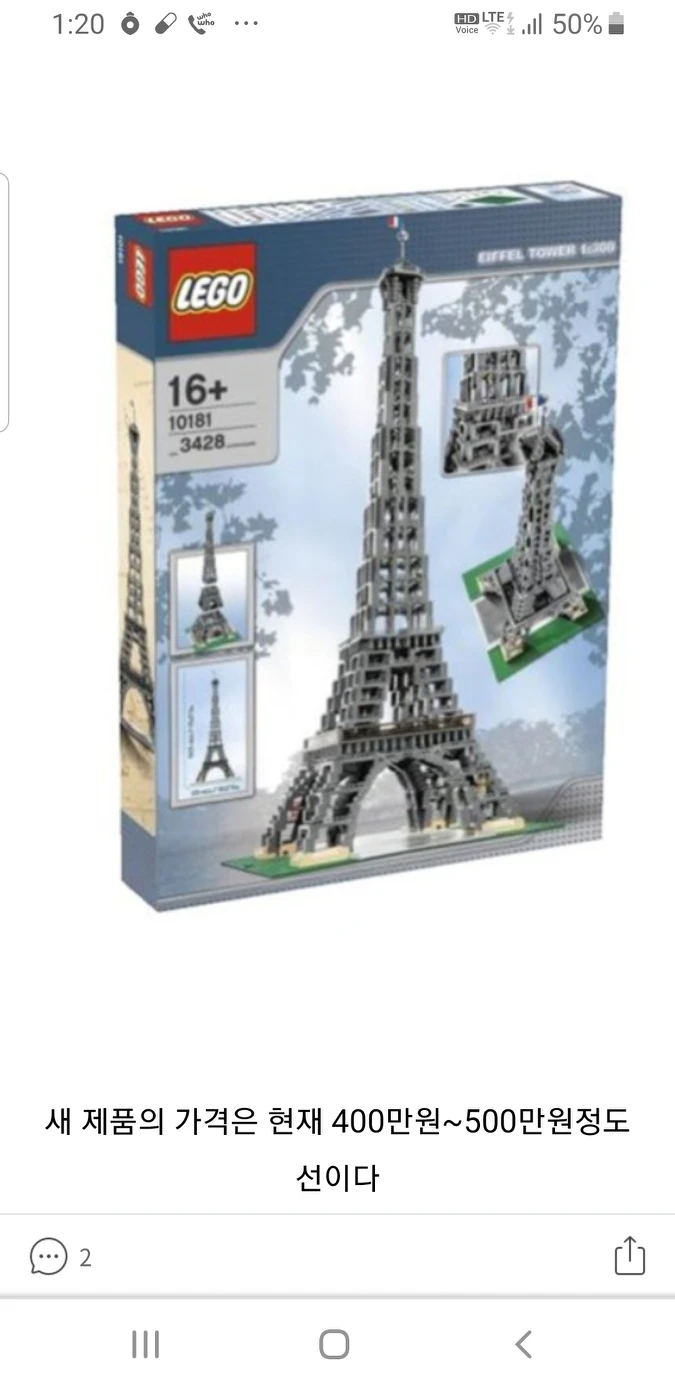Open the recent apps view
Screen dimensions: 675x1388
click(146, 1344)
